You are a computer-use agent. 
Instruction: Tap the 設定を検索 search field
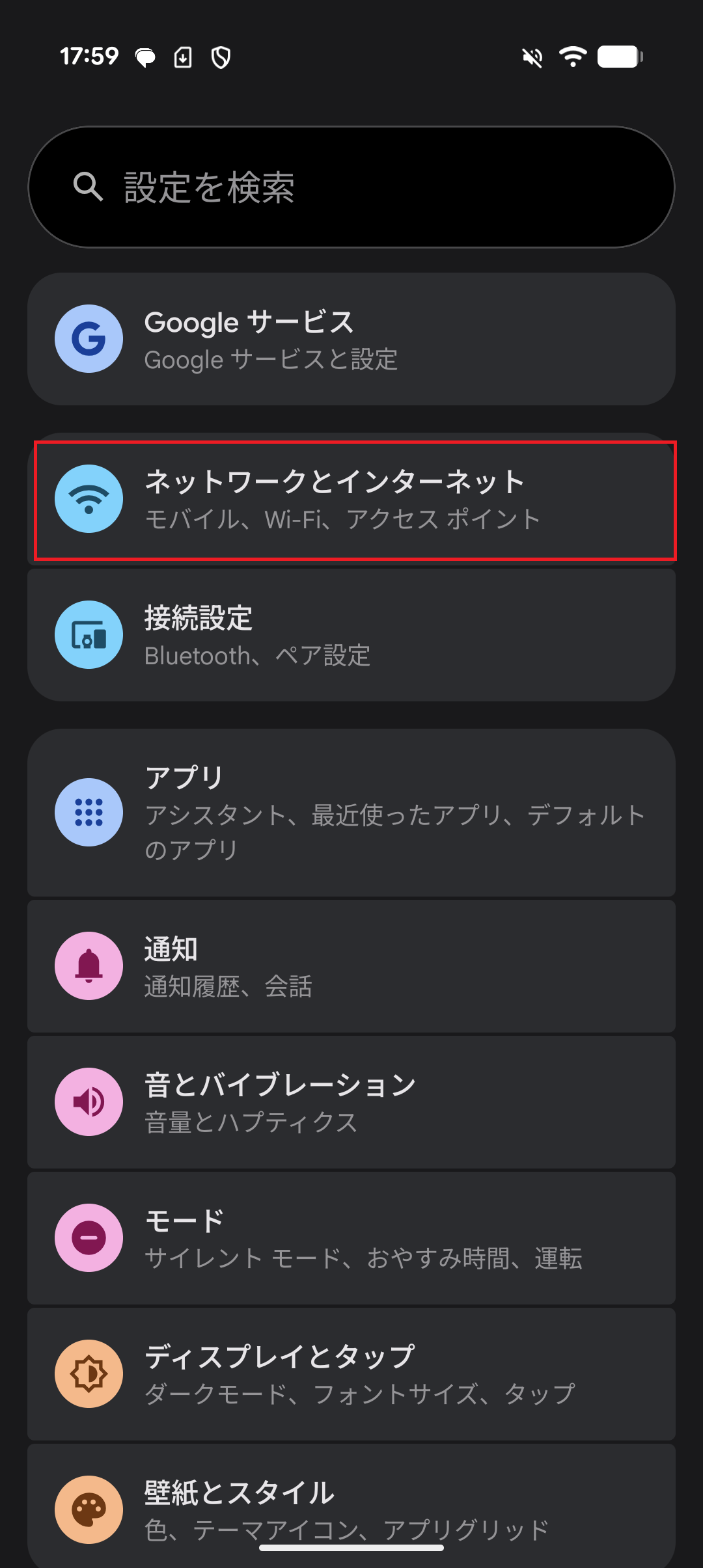click(351, 187)
